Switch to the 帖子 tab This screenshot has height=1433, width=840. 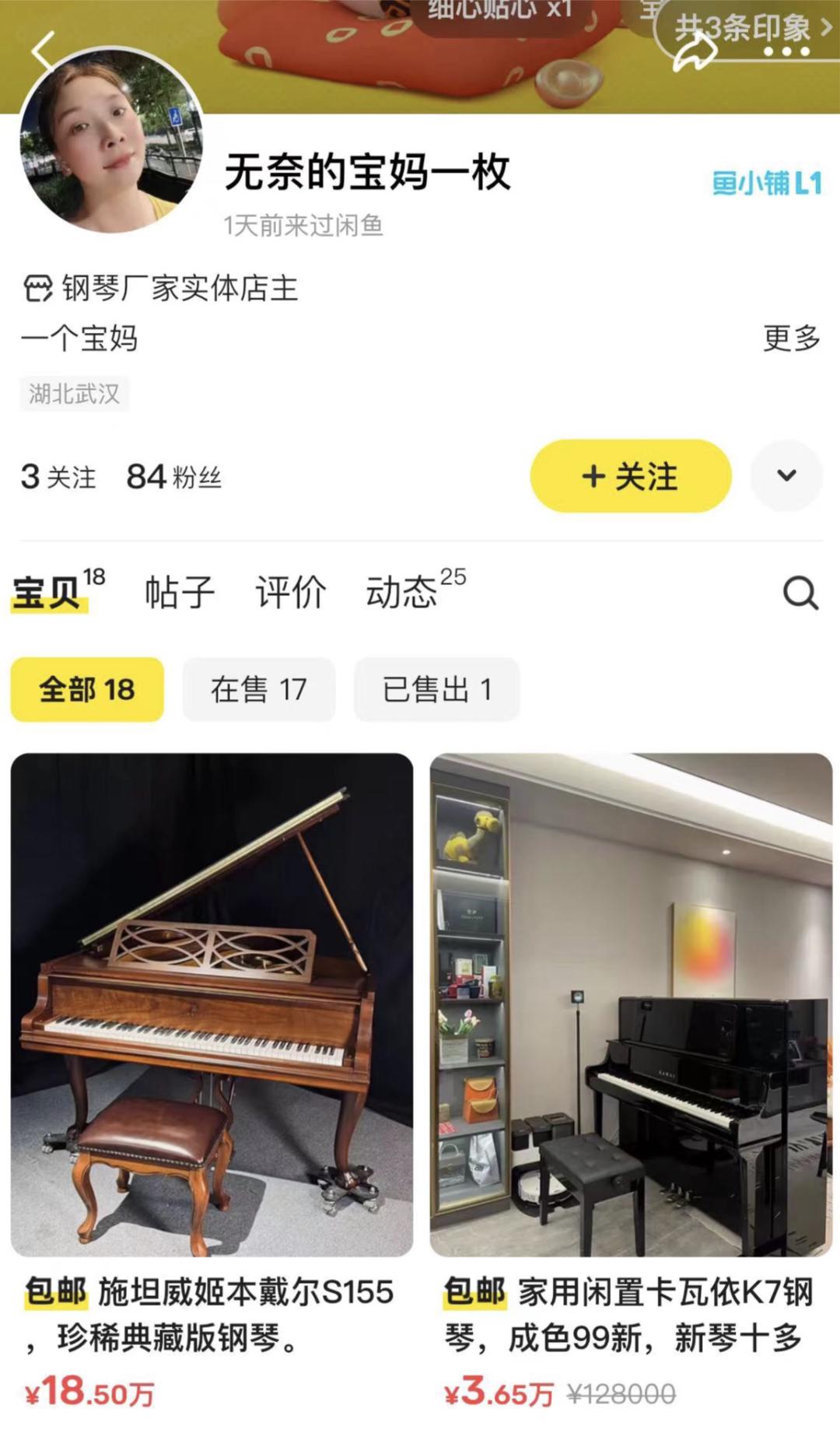(180, 593)
